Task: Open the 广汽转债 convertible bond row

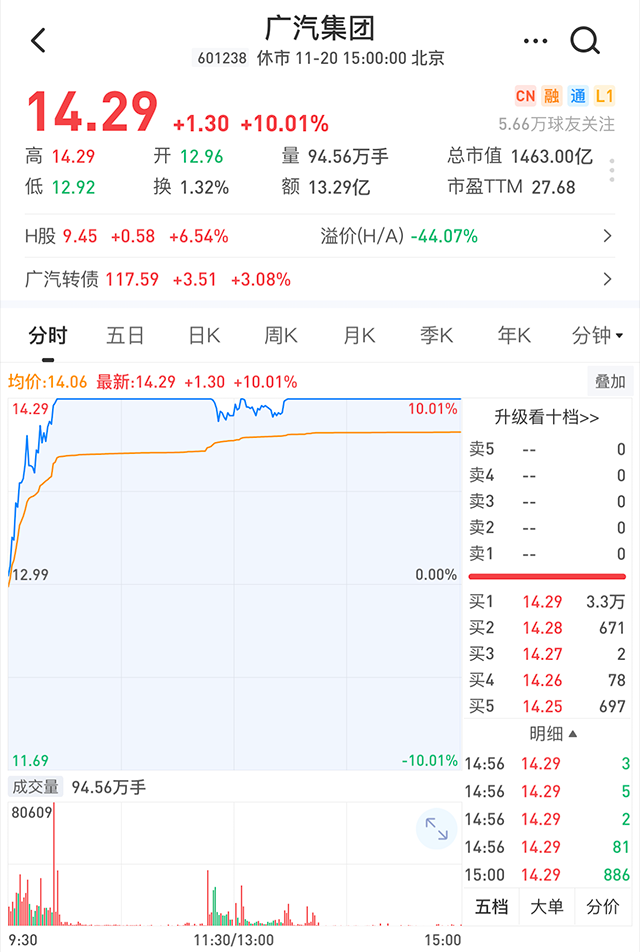Action: point(320,279)
